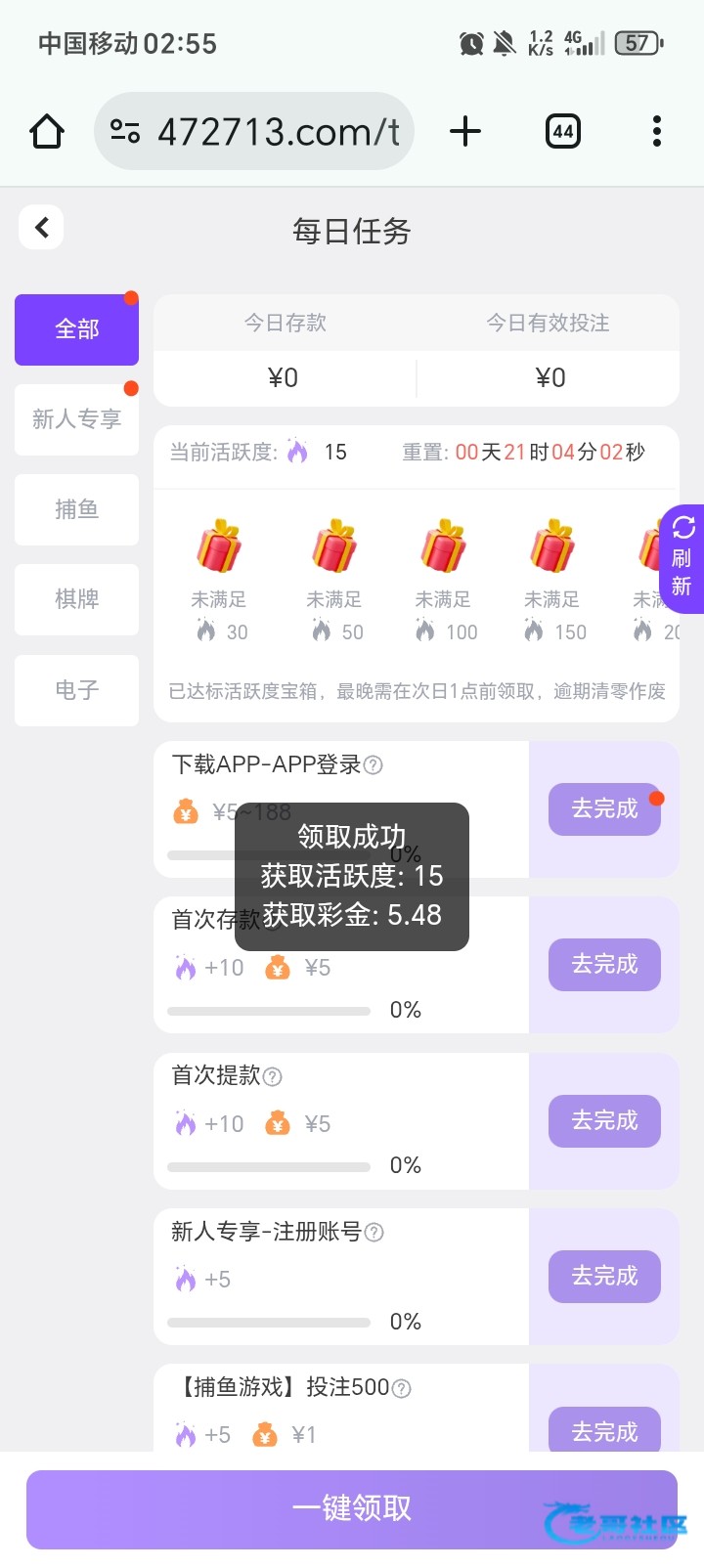The width and height of the screenshot is (704, 1568).
Task: Open the browser overflow menu
Action: (x=656, y=131)
